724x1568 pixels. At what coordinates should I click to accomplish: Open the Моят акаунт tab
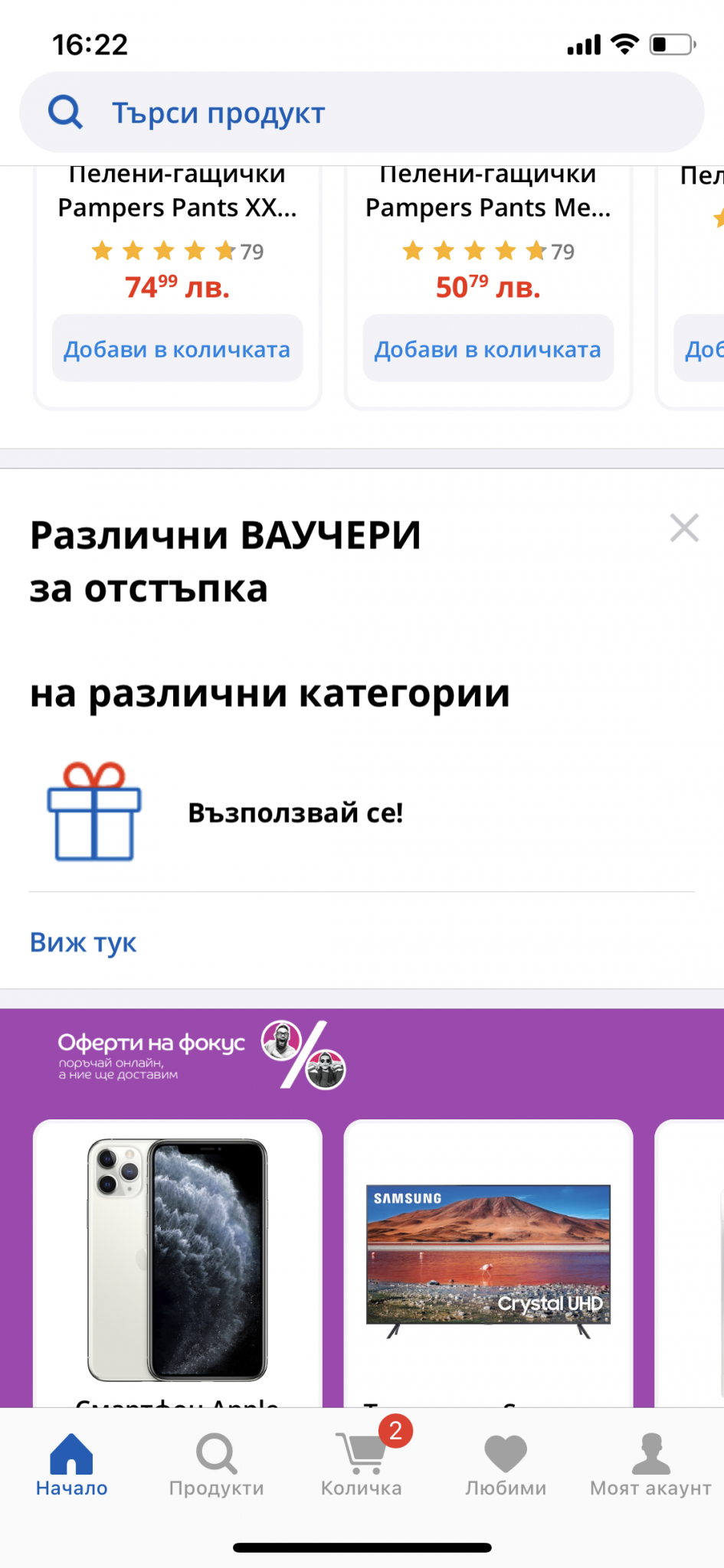tap(650, 1465)
